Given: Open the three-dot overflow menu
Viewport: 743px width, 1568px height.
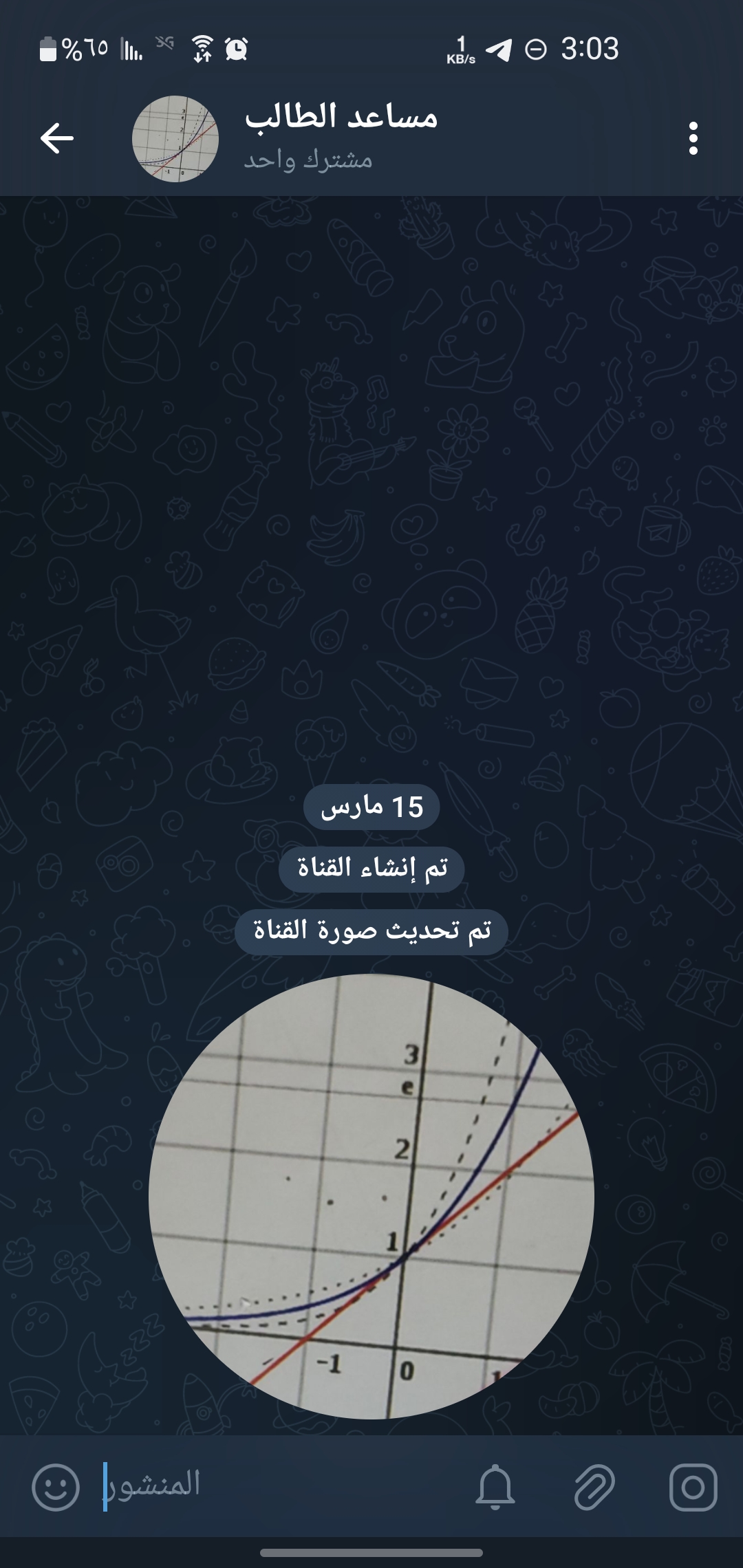Looking at the screenshot, I should pyautogui.click(x=693, y=138).
